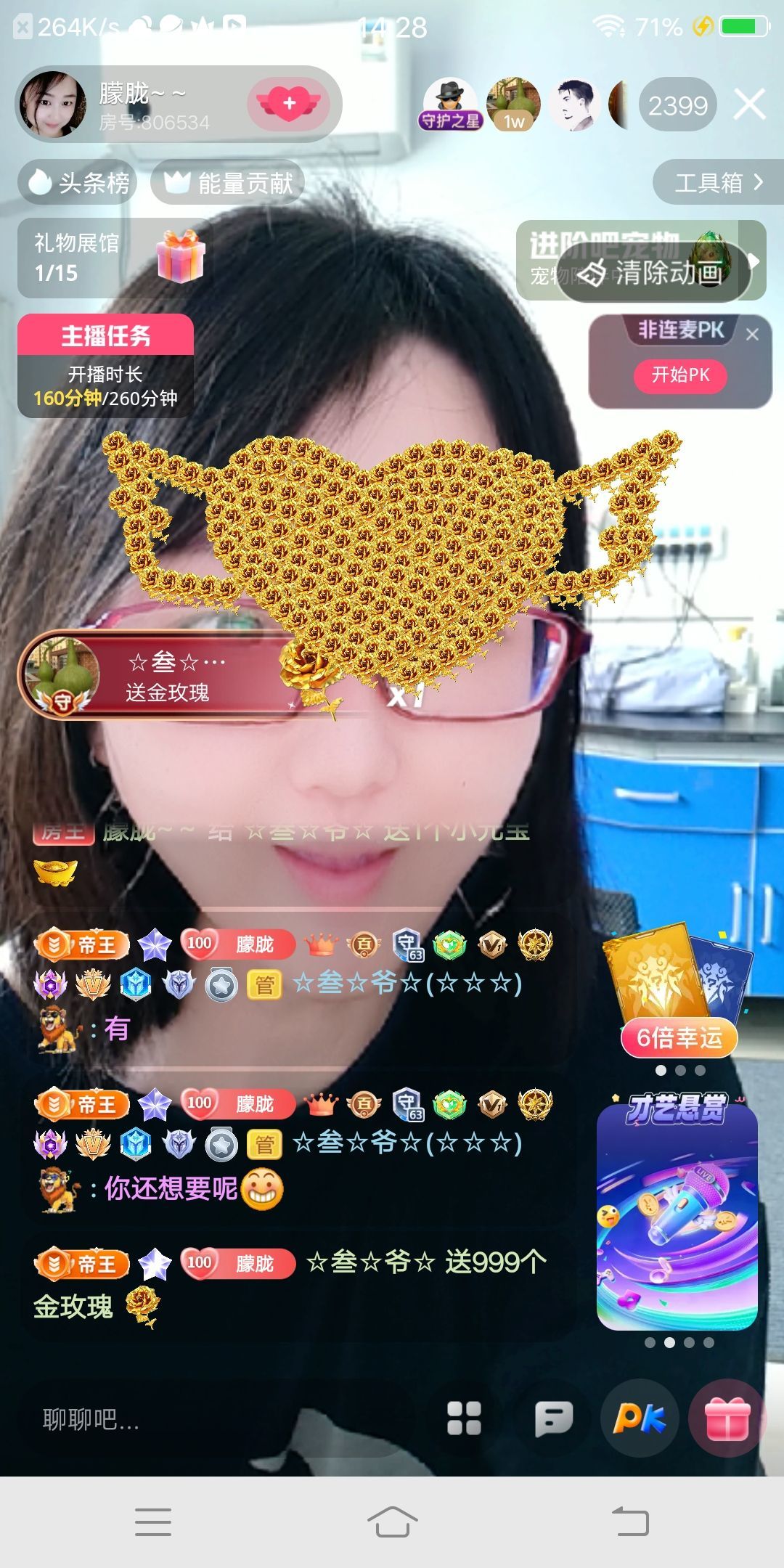Go back using the system back button

click(x=630, y=1522)
